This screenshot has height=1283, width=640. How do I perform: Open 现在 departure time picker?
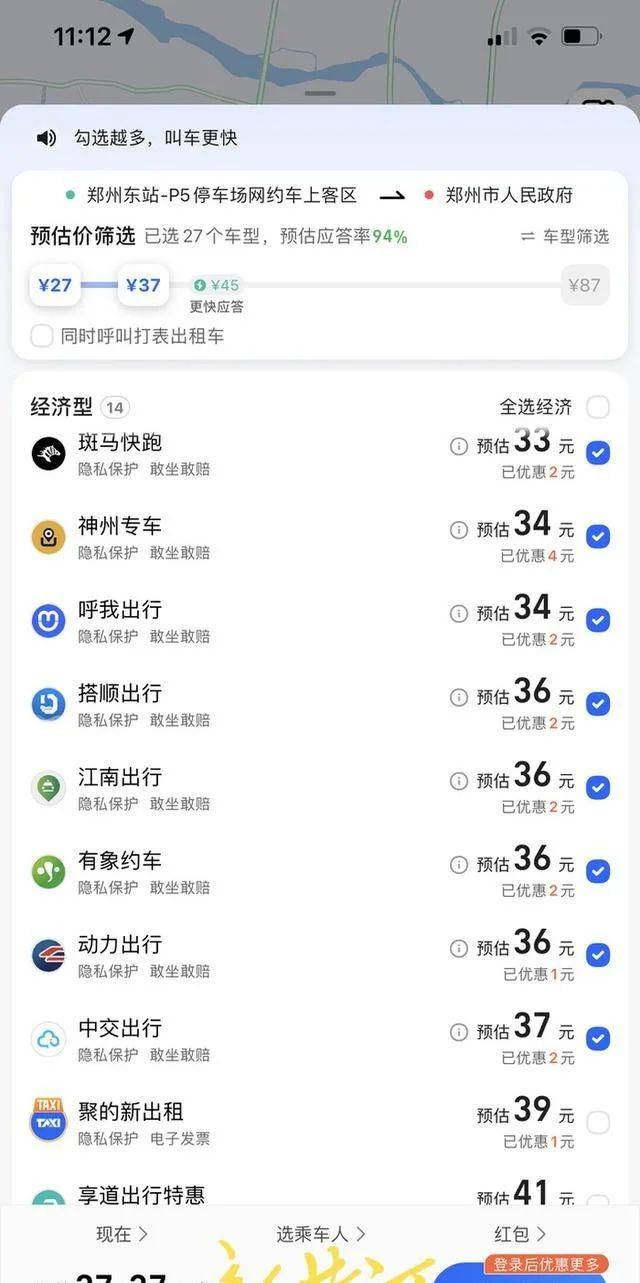point(122,1234)
